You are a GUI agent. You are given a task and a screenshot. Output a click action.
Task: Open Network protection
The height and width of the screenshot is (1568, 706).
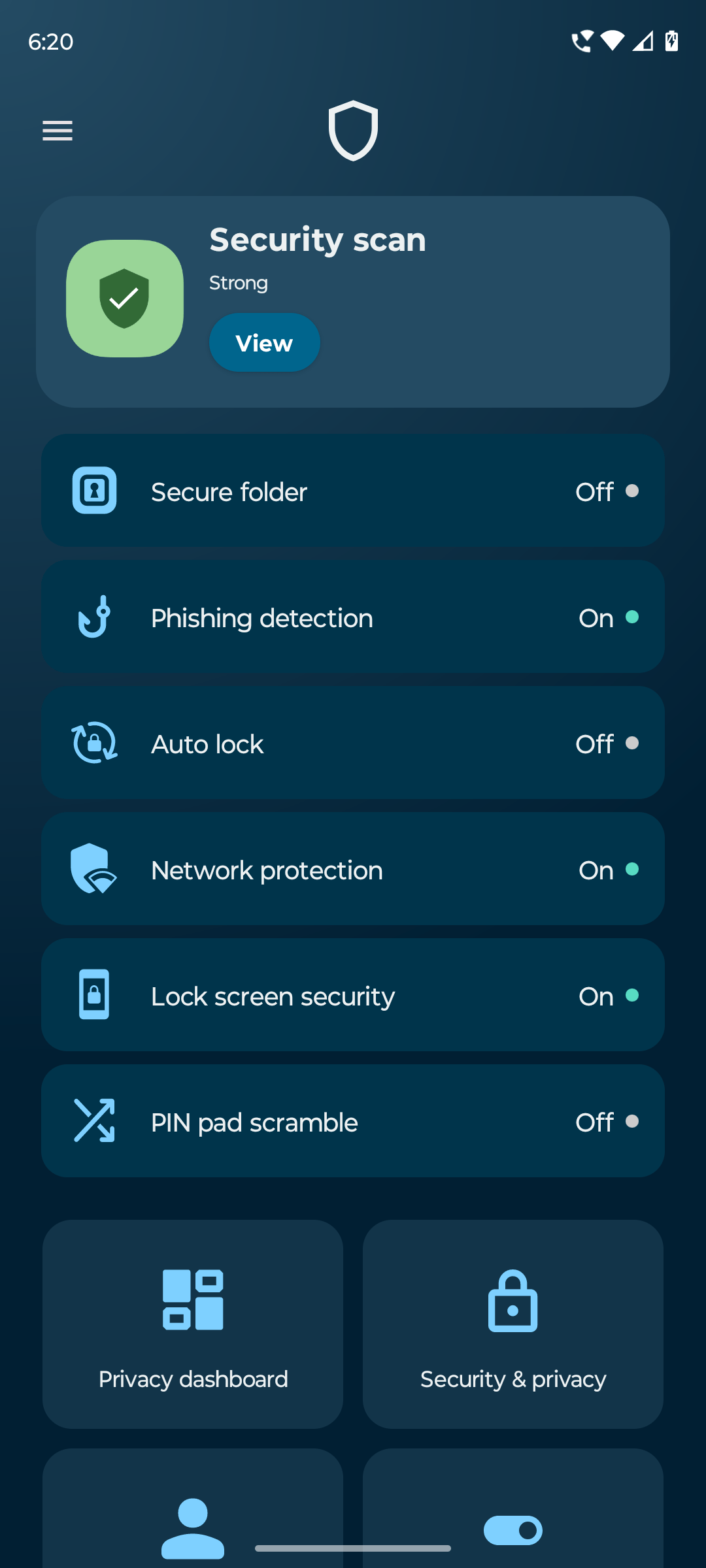353,869
